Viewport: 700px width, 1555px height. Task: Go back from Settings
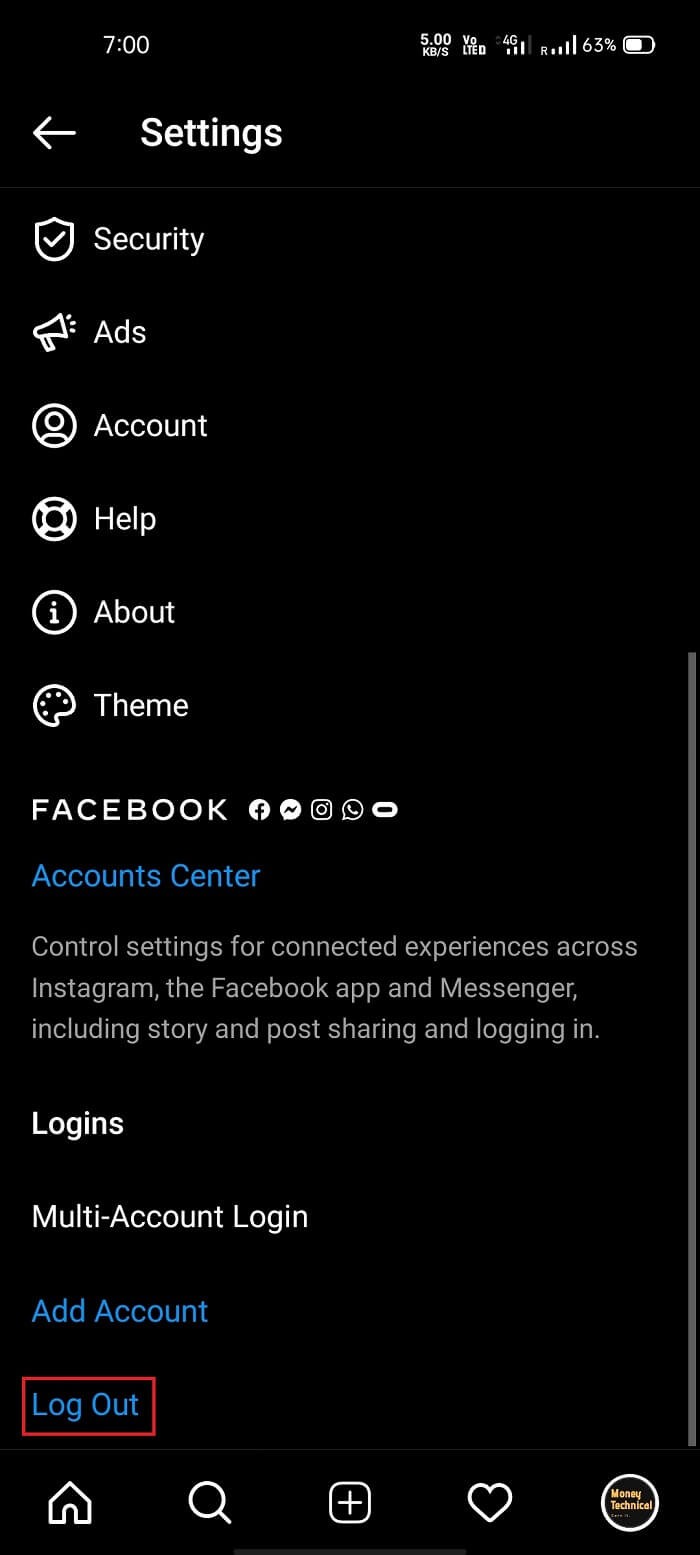click(54, 133)
